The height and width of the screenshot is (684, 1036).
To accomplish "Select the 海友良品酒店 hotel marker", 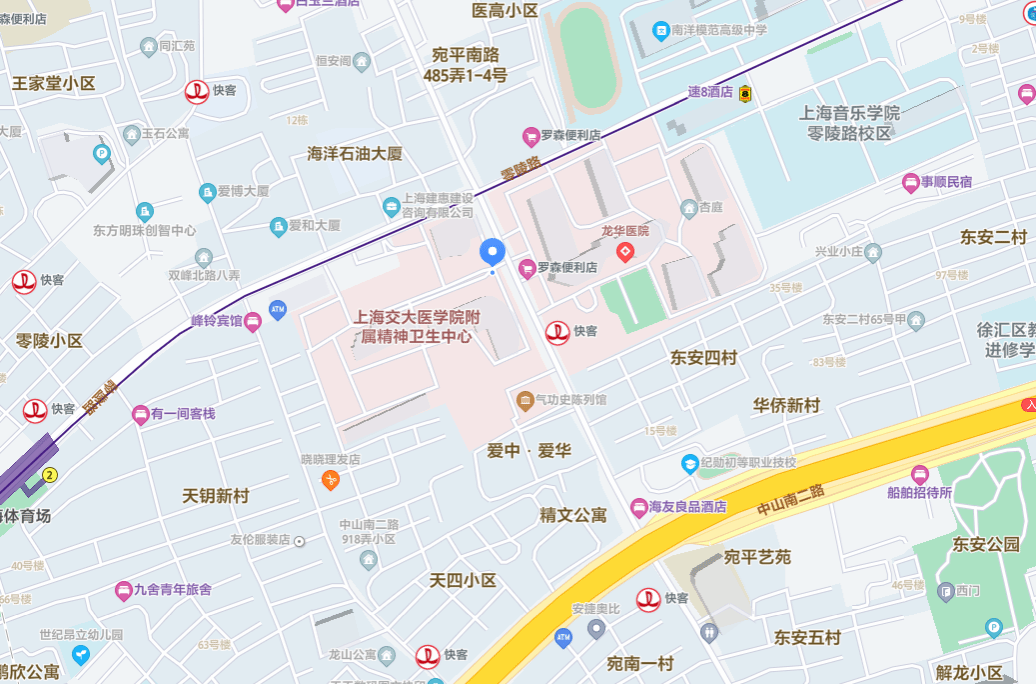I will click(x=639, y=507).
